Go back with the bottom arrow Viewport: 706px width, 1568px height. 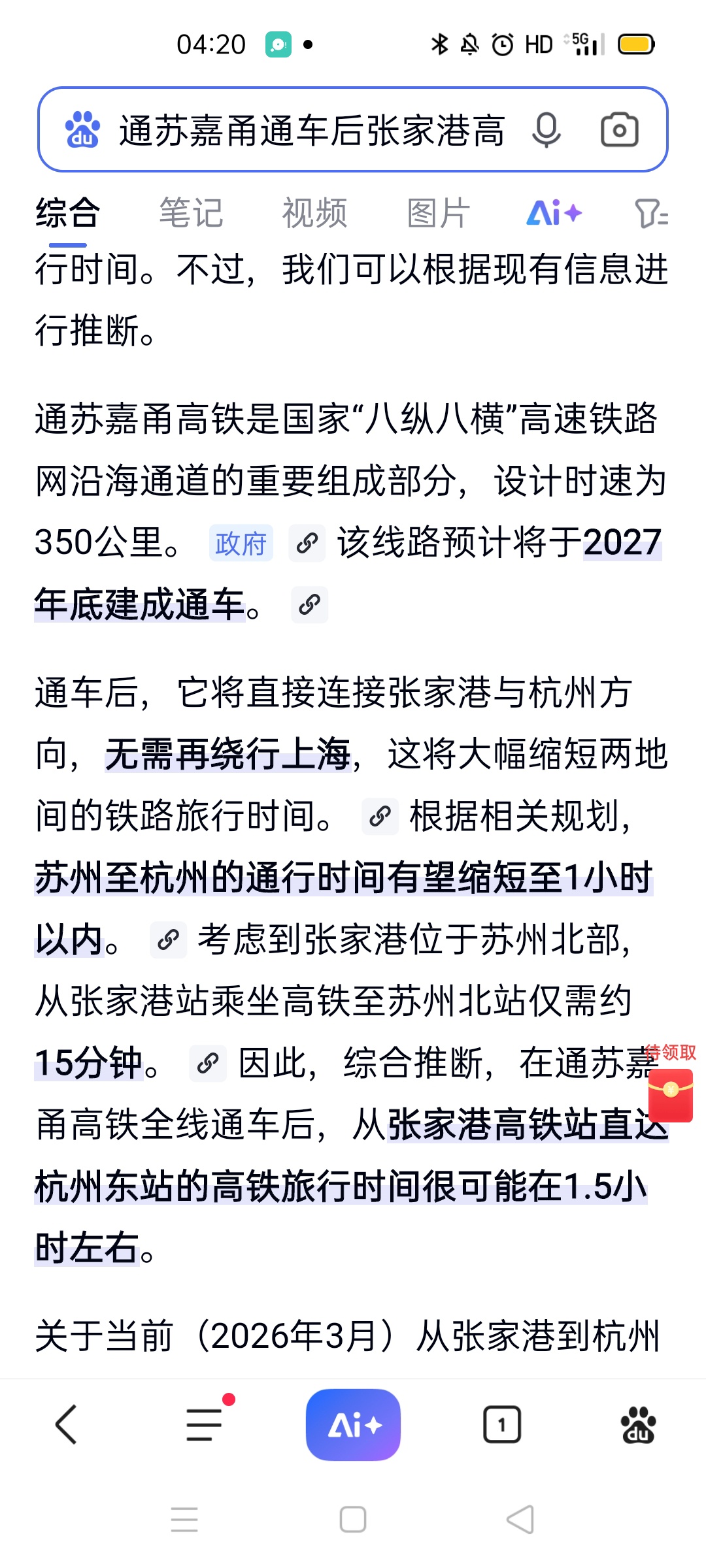click(x=66, y=1424)
